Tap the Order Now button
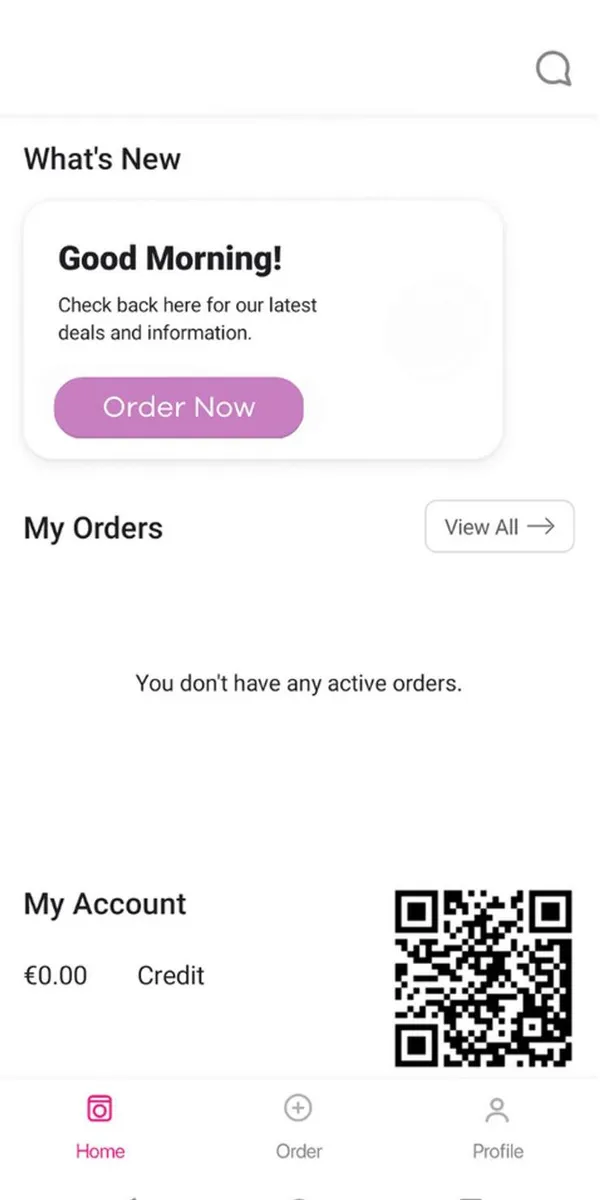The width and height of the screenshot is (600, 1200). 178,407
